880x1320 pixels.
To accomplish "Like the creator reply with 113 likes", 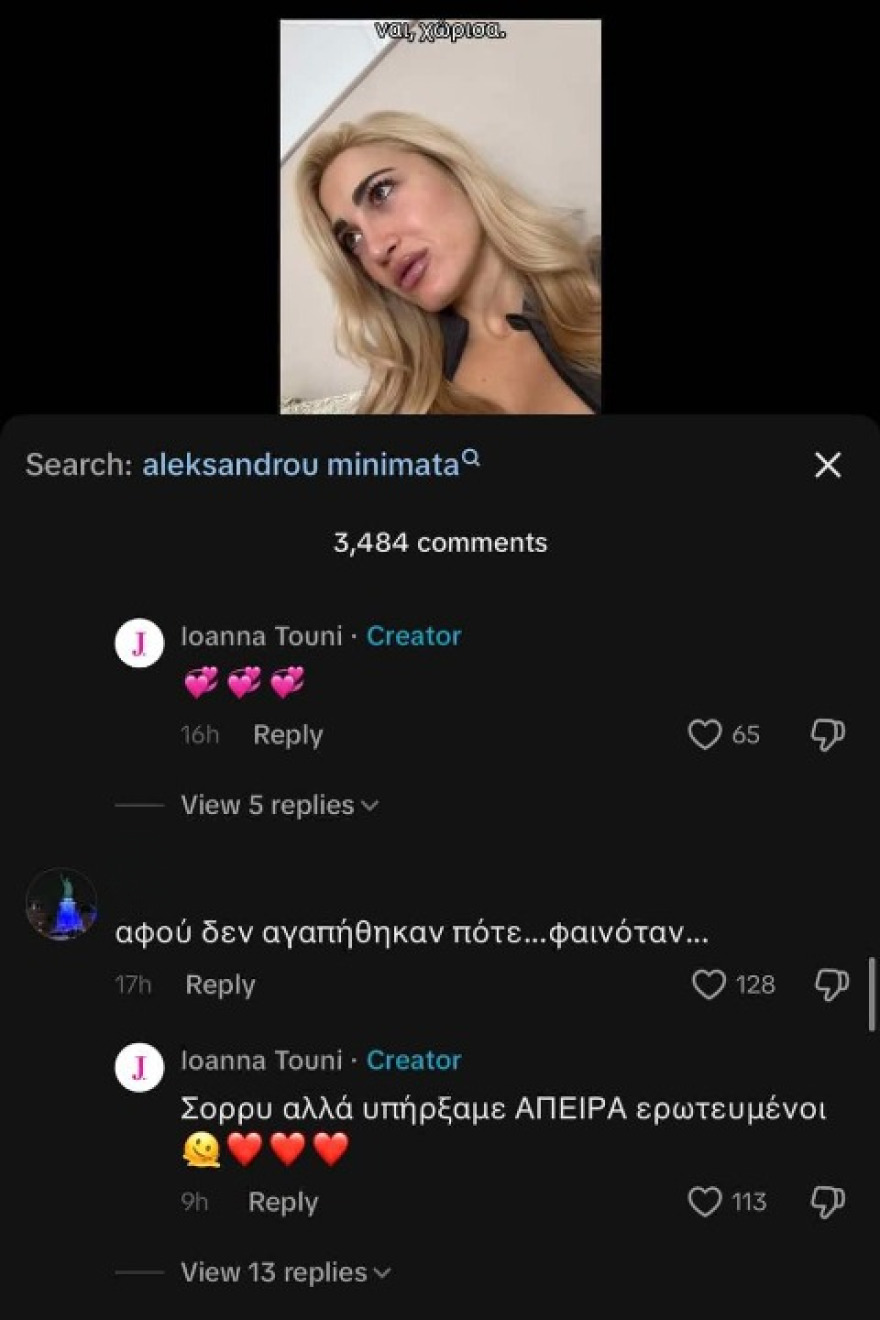I will pos(705,1201).
